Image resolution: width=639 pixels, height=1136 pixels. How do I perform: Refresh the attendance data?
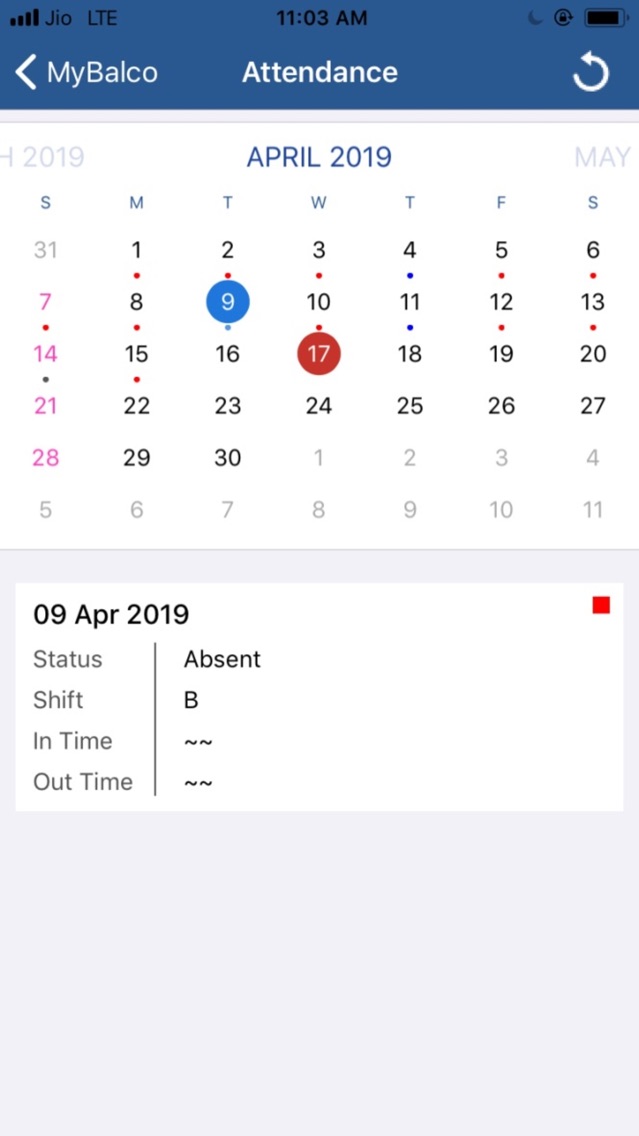tap(590, 73)
